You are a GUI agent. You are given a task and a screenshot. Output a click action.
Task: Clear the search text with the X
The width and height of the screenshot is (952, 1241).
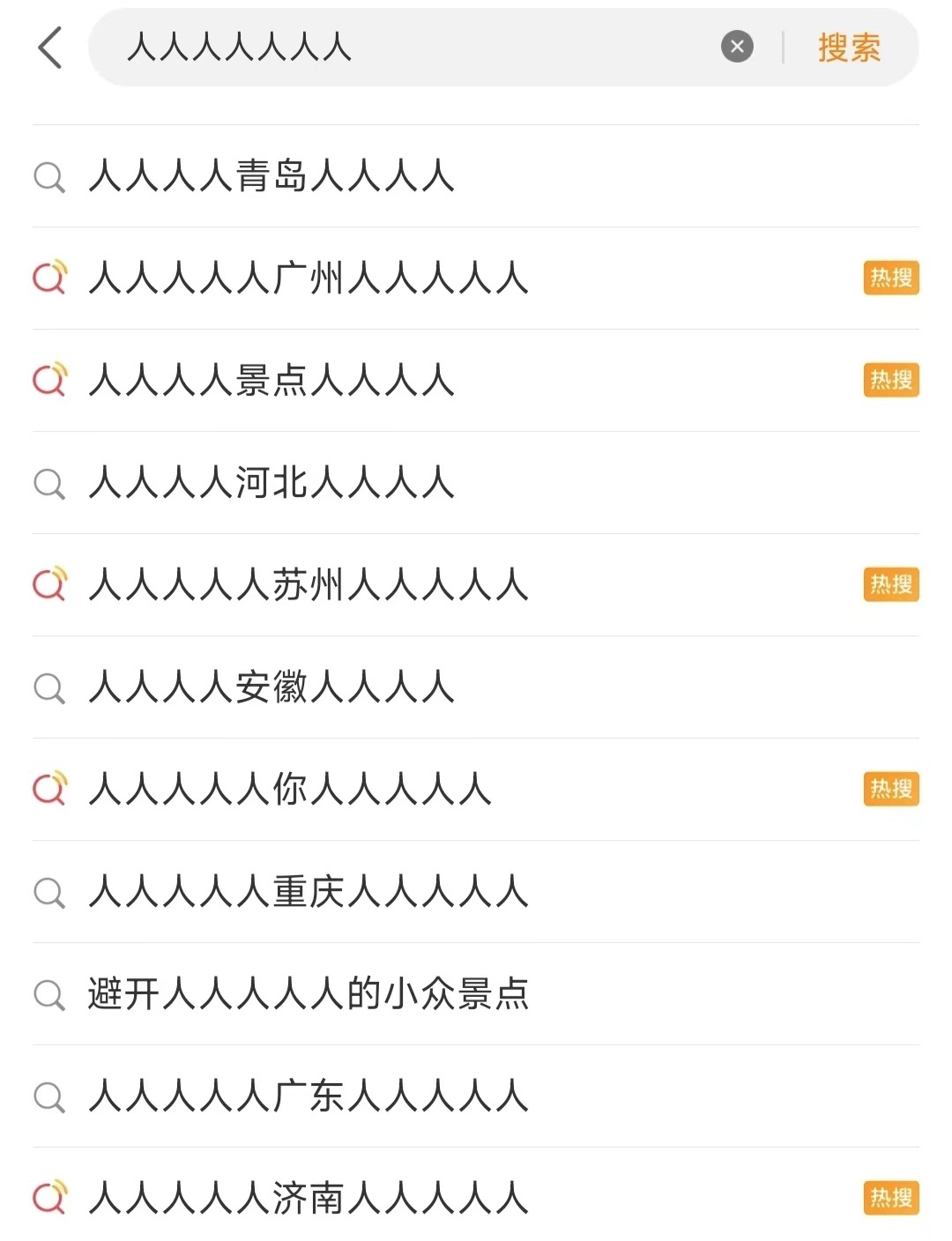pyautogui.click(x=737, y=47)
